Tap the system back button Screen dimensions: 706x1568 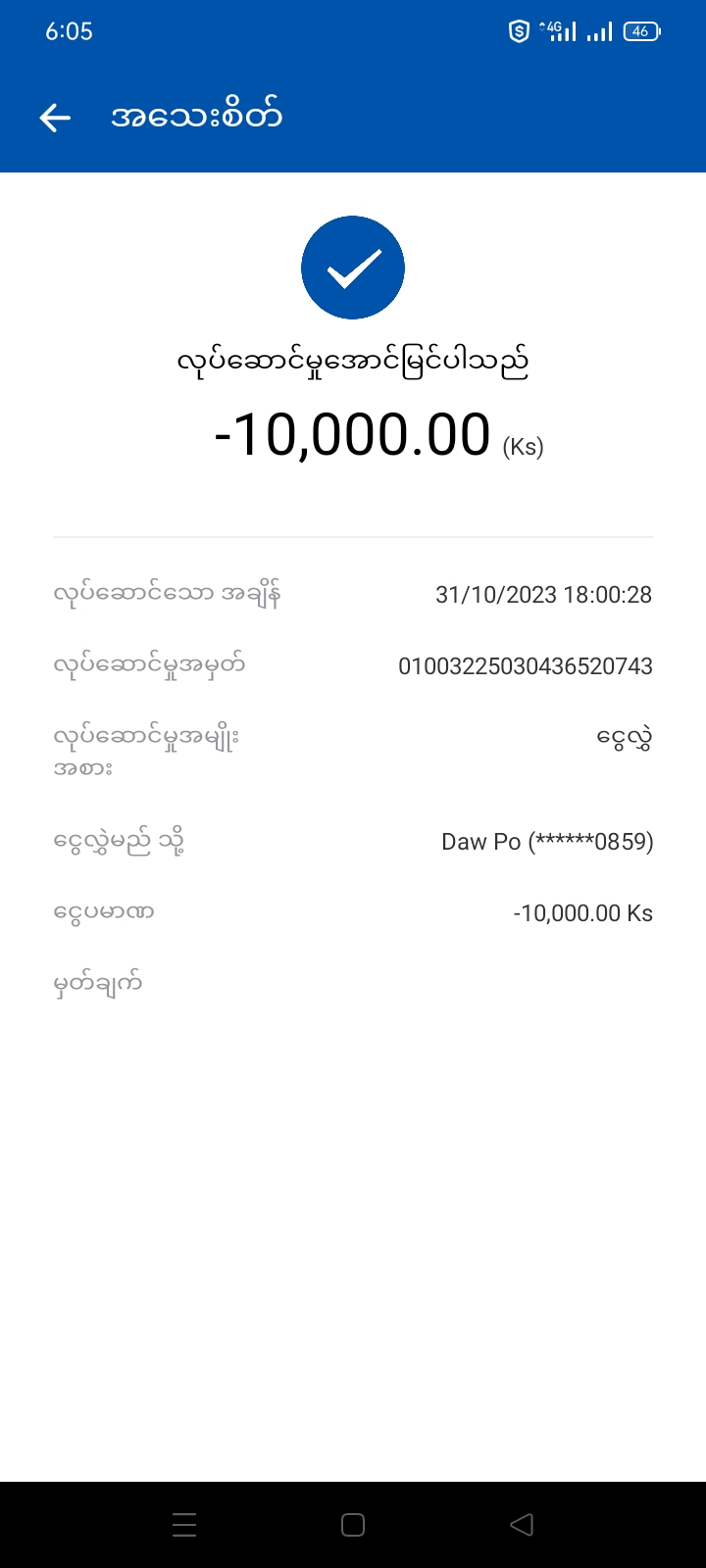tap(522, 1524)
